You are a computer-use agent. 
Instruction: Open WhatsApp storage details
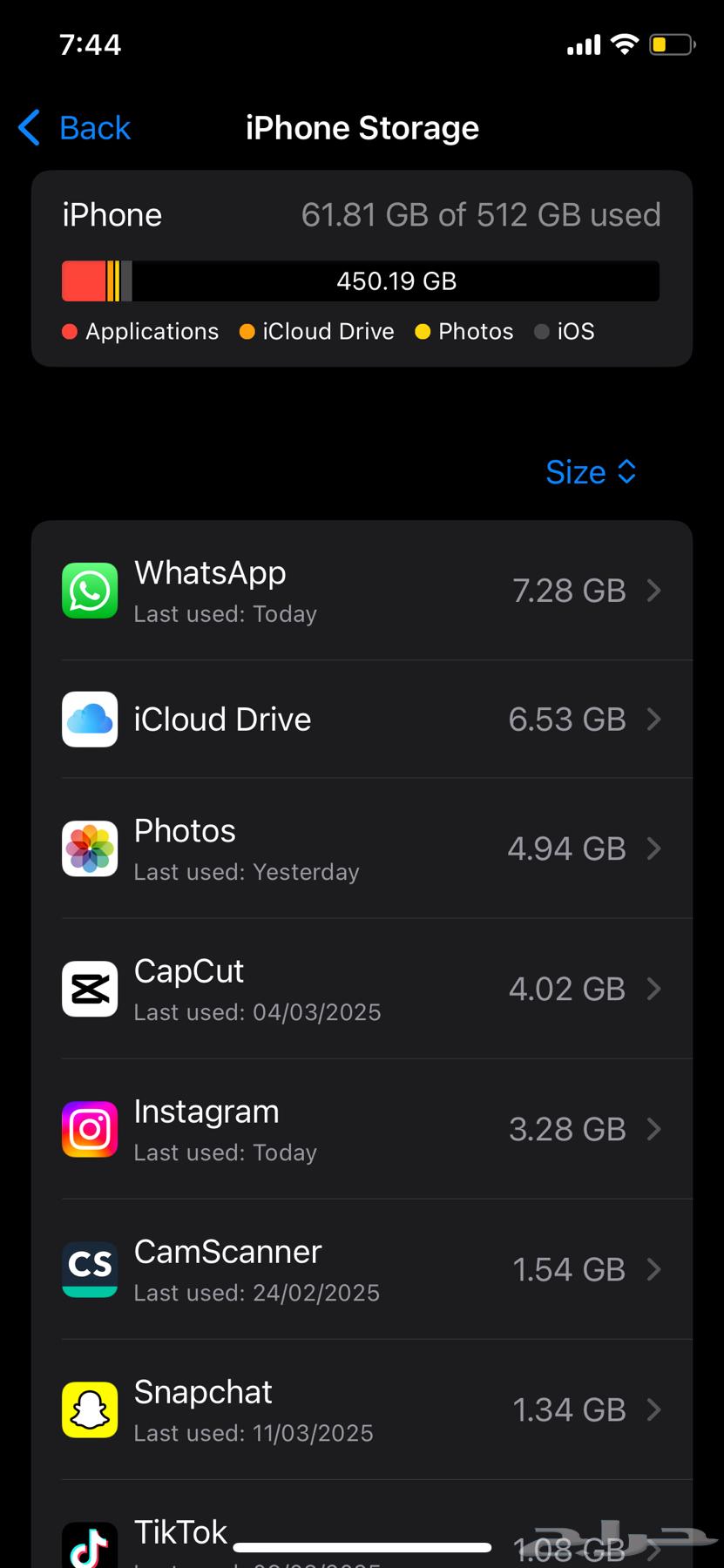point(362,591)
